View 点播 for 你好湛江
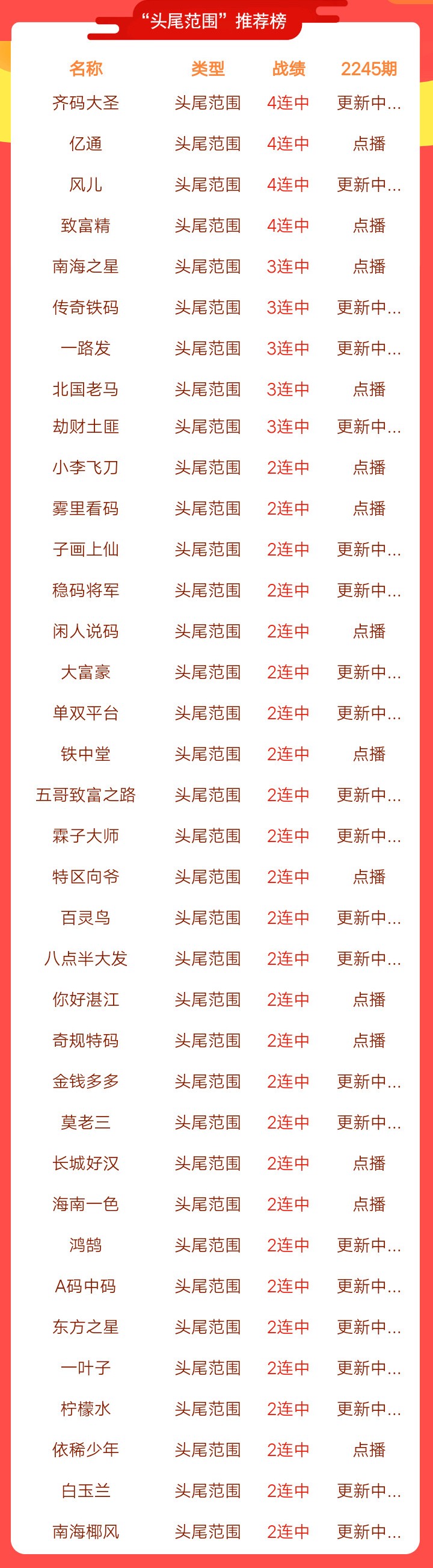Viewport: 433px width, 1568px height. [x=369, y=999]
